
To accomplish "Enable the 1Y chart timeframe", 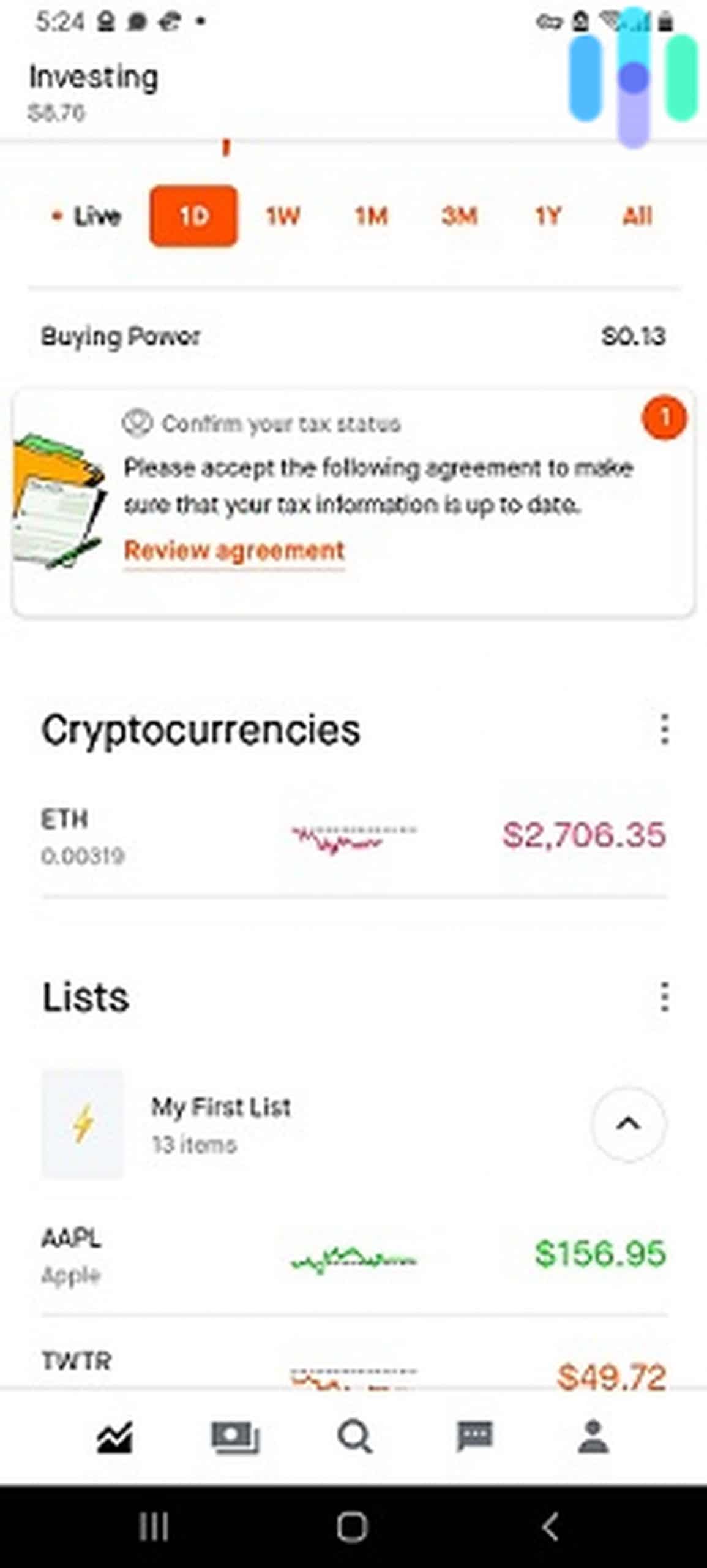I will tap(548, 216).
